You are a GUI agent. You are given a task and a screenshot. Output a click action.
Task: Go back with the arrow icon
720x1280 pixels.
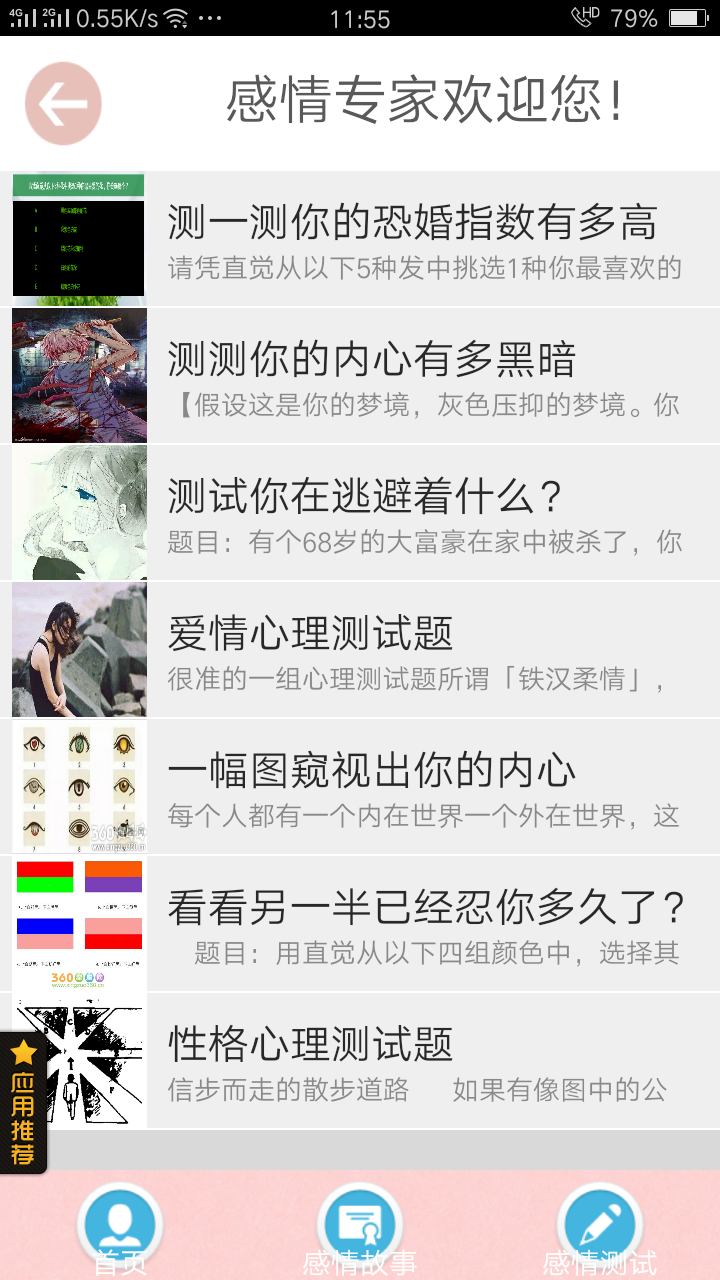(x=63, y=104)
